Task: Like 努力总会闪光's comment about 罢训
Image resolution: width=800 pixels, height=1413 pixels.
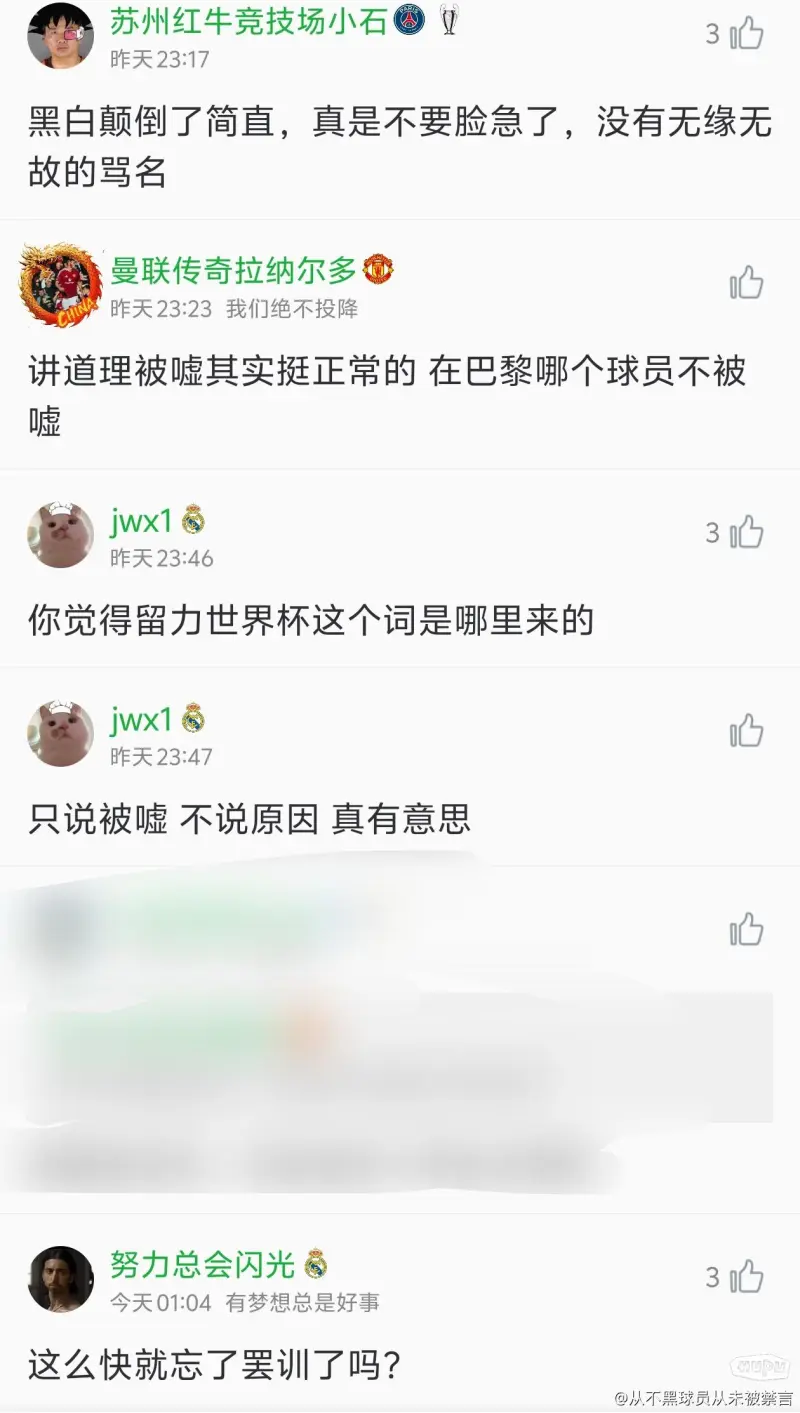Action: (746, 1277)
